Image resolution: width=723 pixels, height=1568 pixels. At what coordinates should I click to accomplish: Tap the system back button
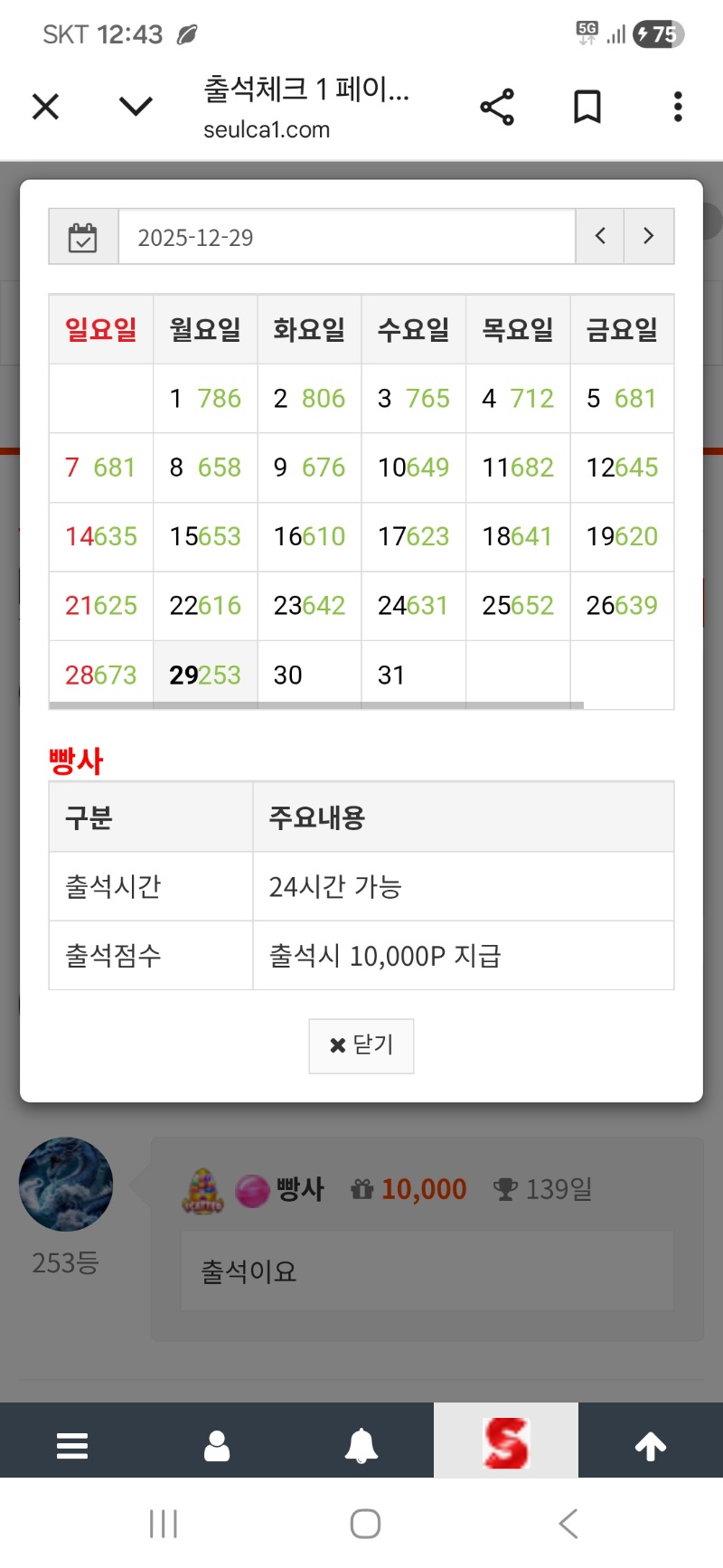568,1524
